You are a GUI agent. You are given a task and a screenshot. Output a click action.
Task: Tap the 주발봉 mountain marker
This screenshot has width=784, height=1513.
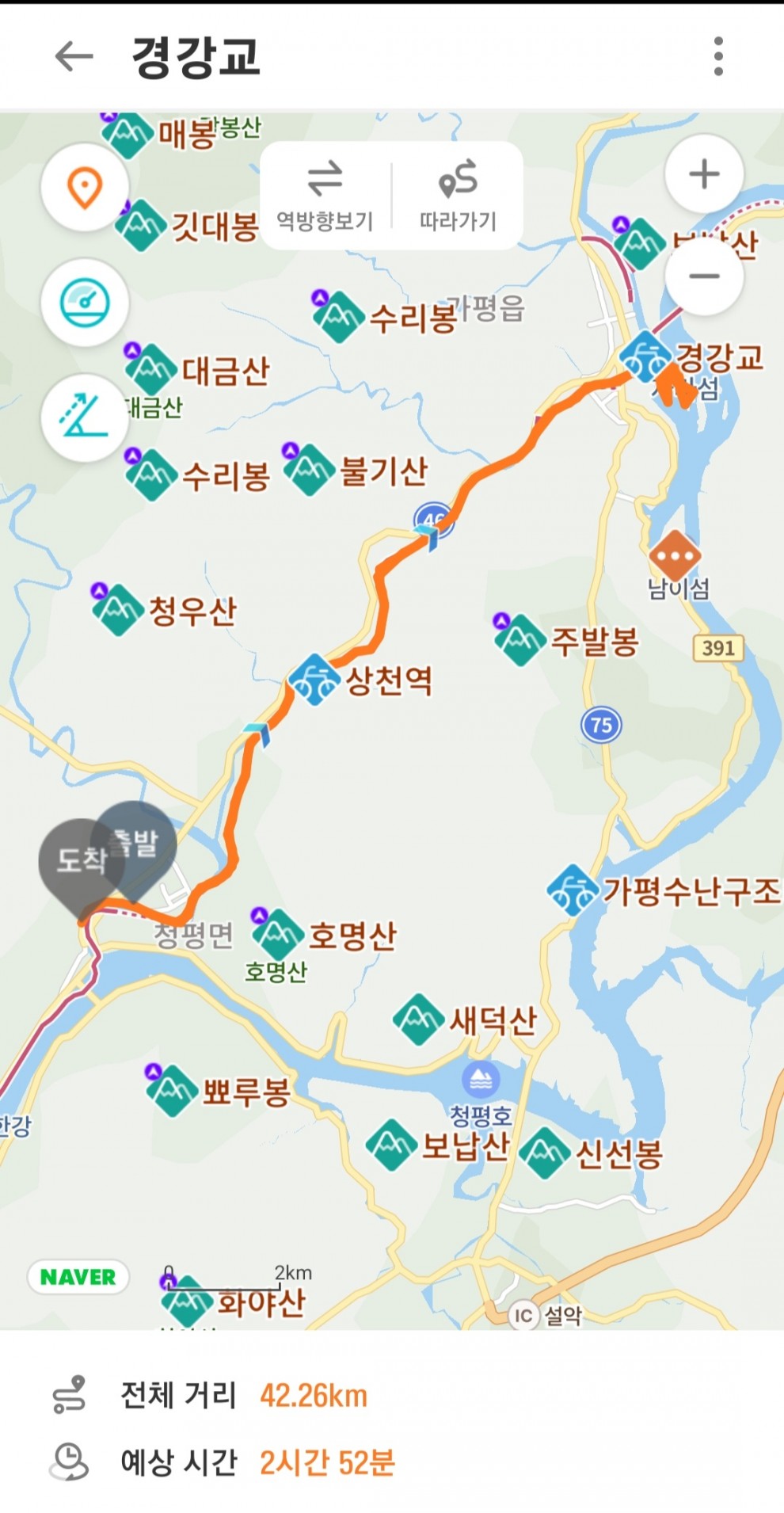(519, 638)
